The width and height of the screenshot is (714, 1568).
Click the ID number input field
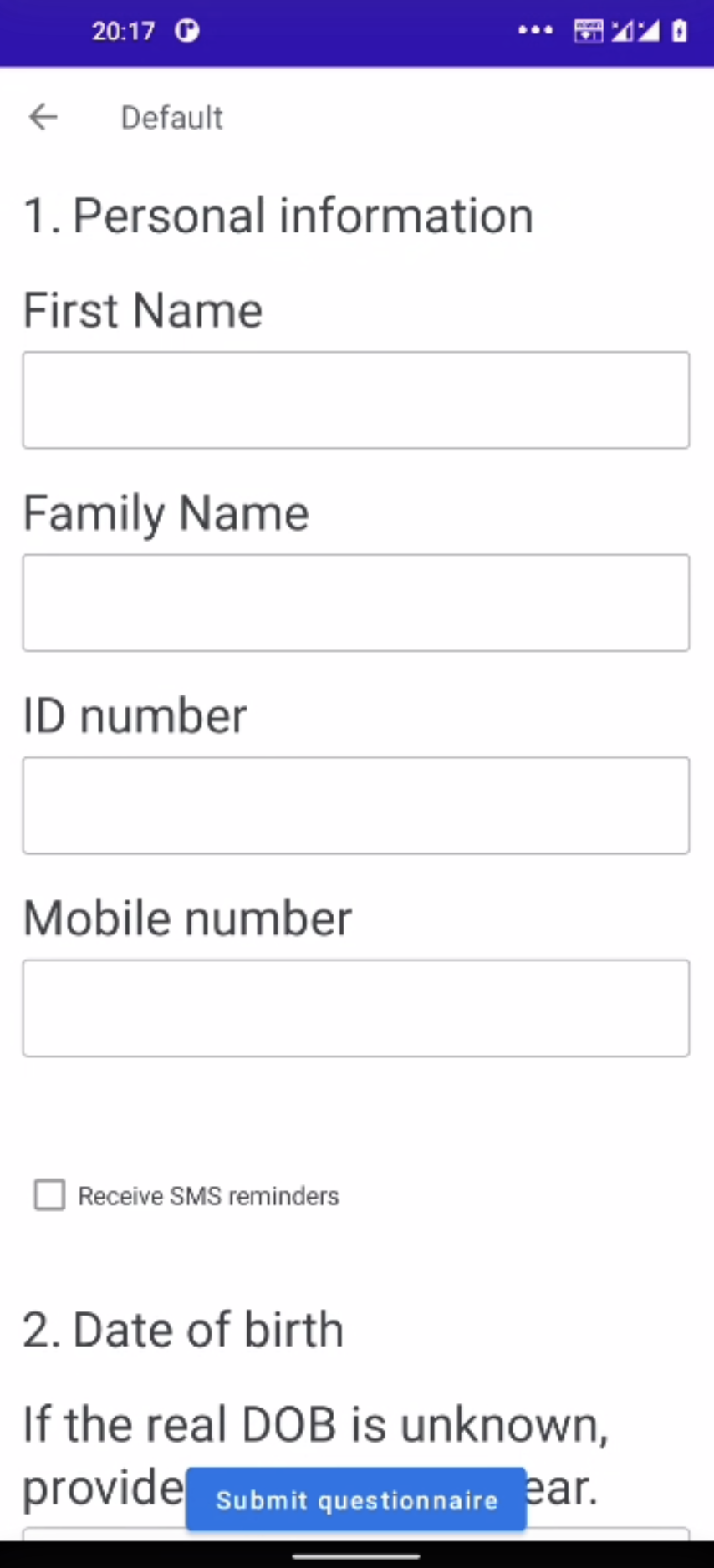tap(356, 805)
